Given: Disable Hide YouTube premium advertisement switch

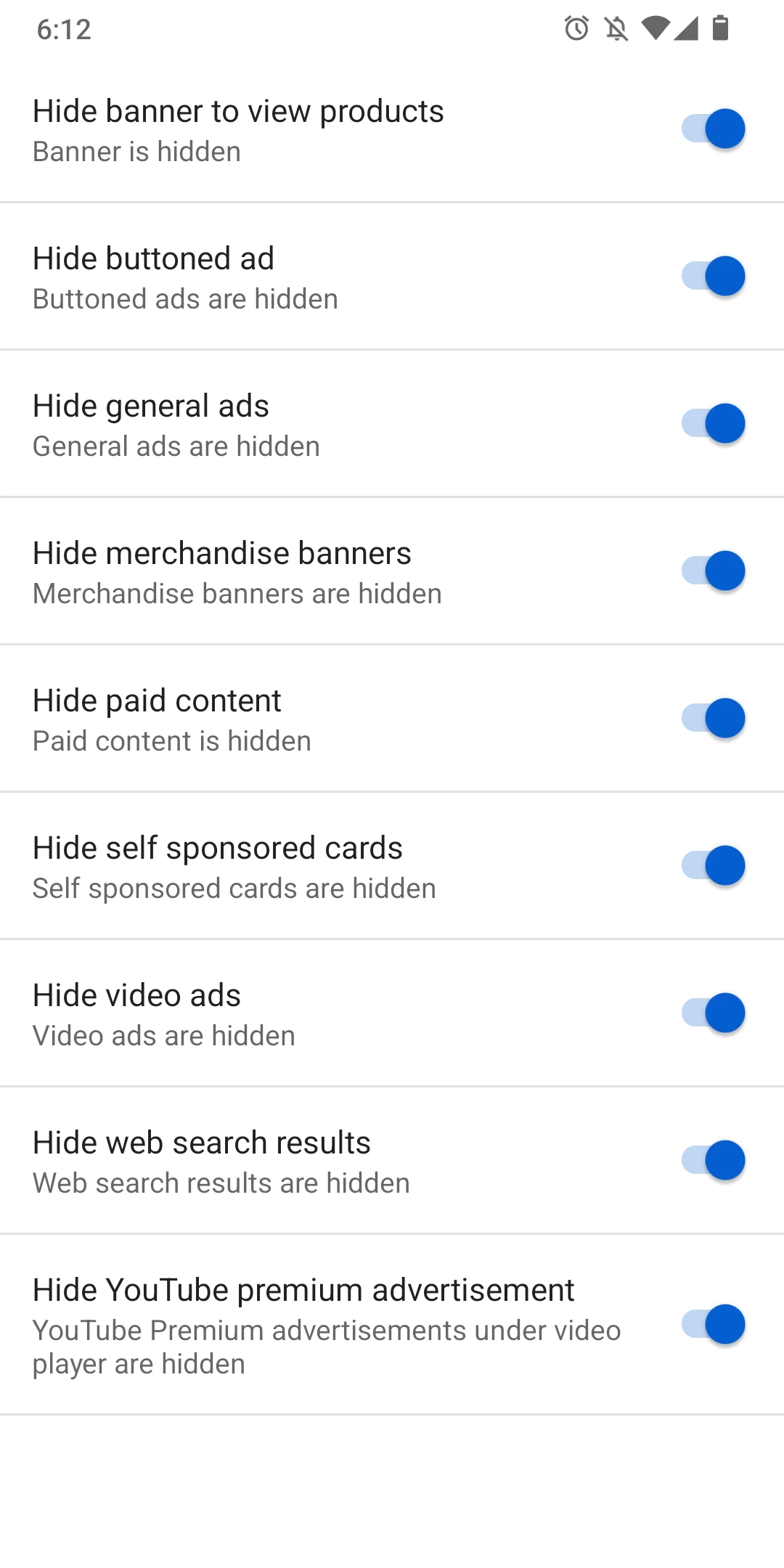Looking at the screenshot, I should click(x=713, y=1325).
